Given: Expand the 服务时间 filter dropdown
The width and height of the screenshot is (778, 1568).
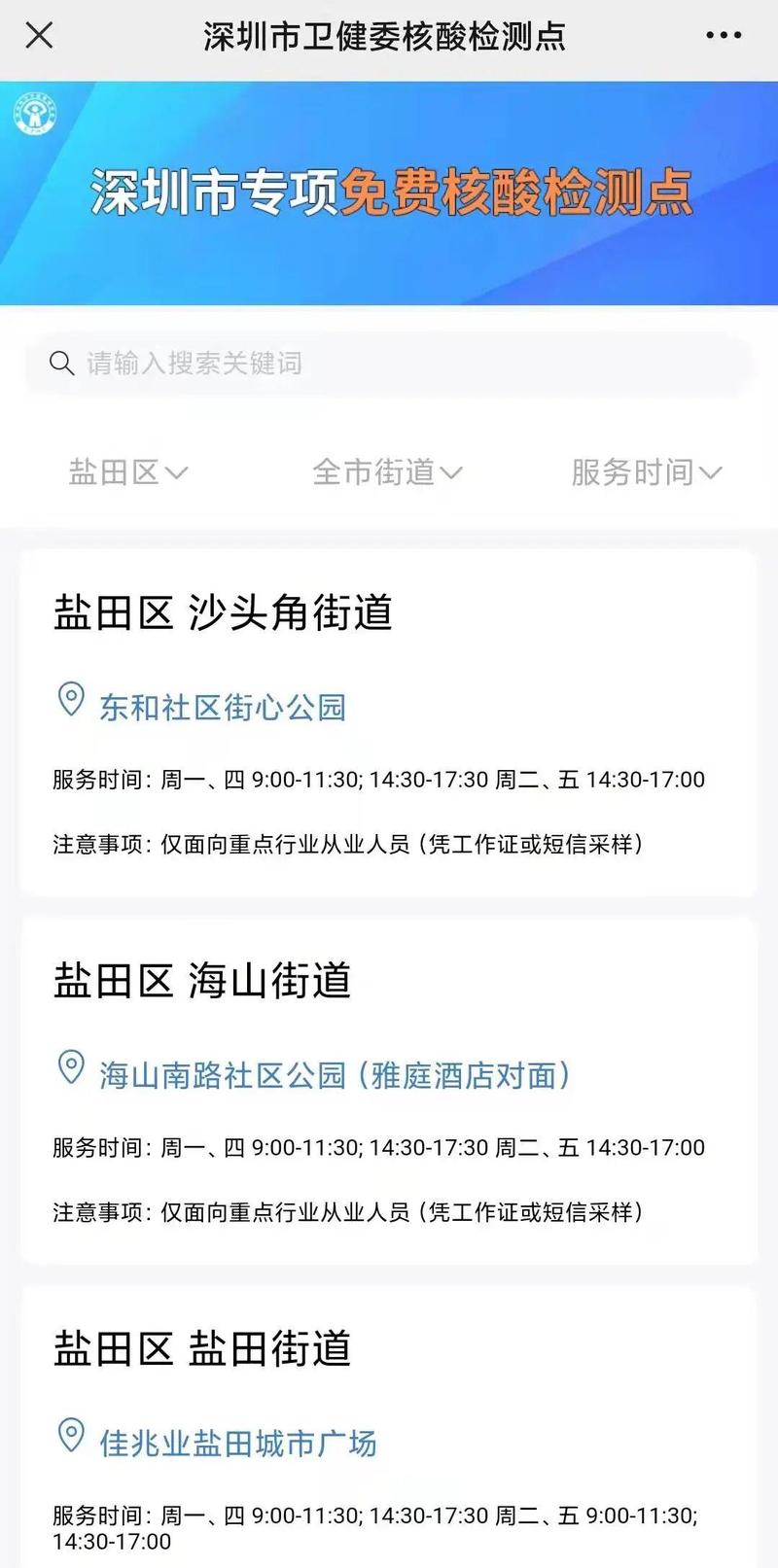Looking at the screenshot, I should coord(646,472).
